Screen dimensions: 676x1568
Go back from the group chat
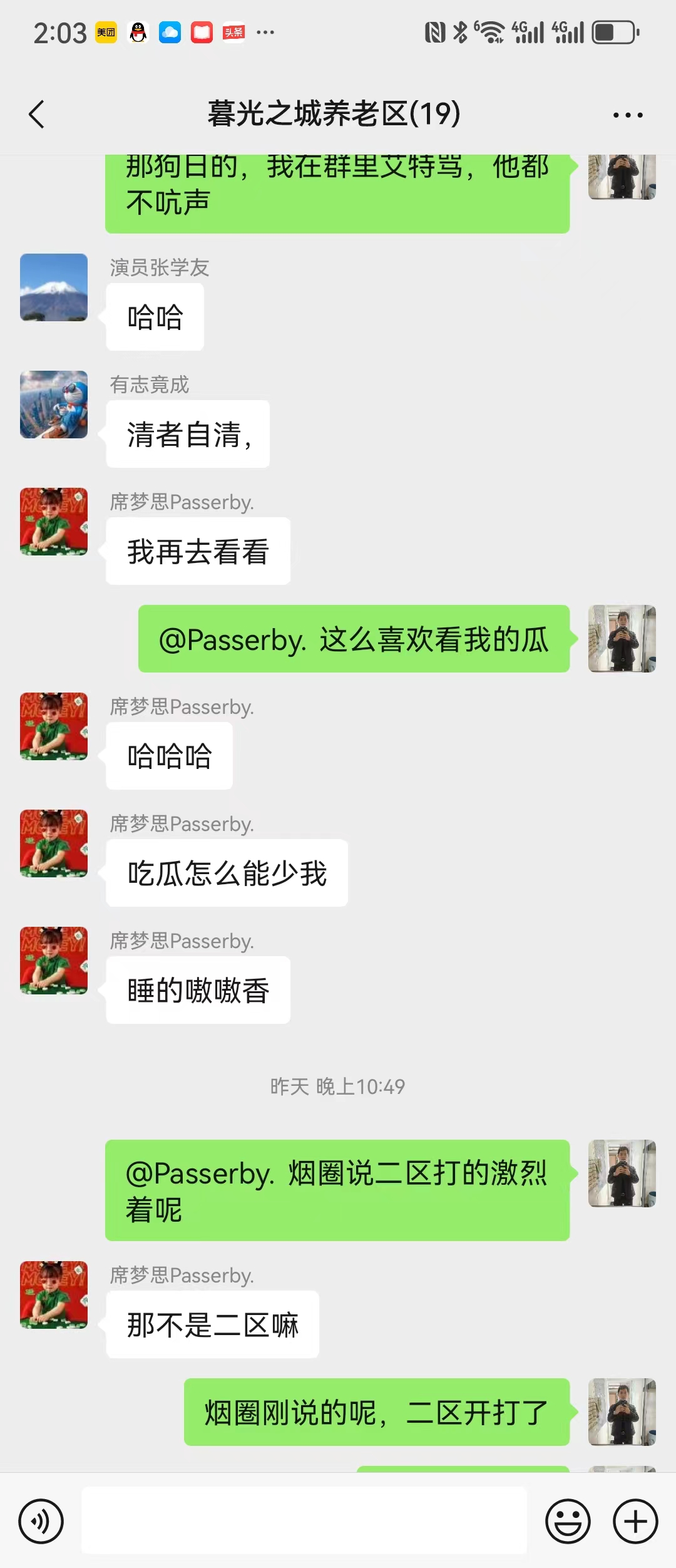coord(37,115)
